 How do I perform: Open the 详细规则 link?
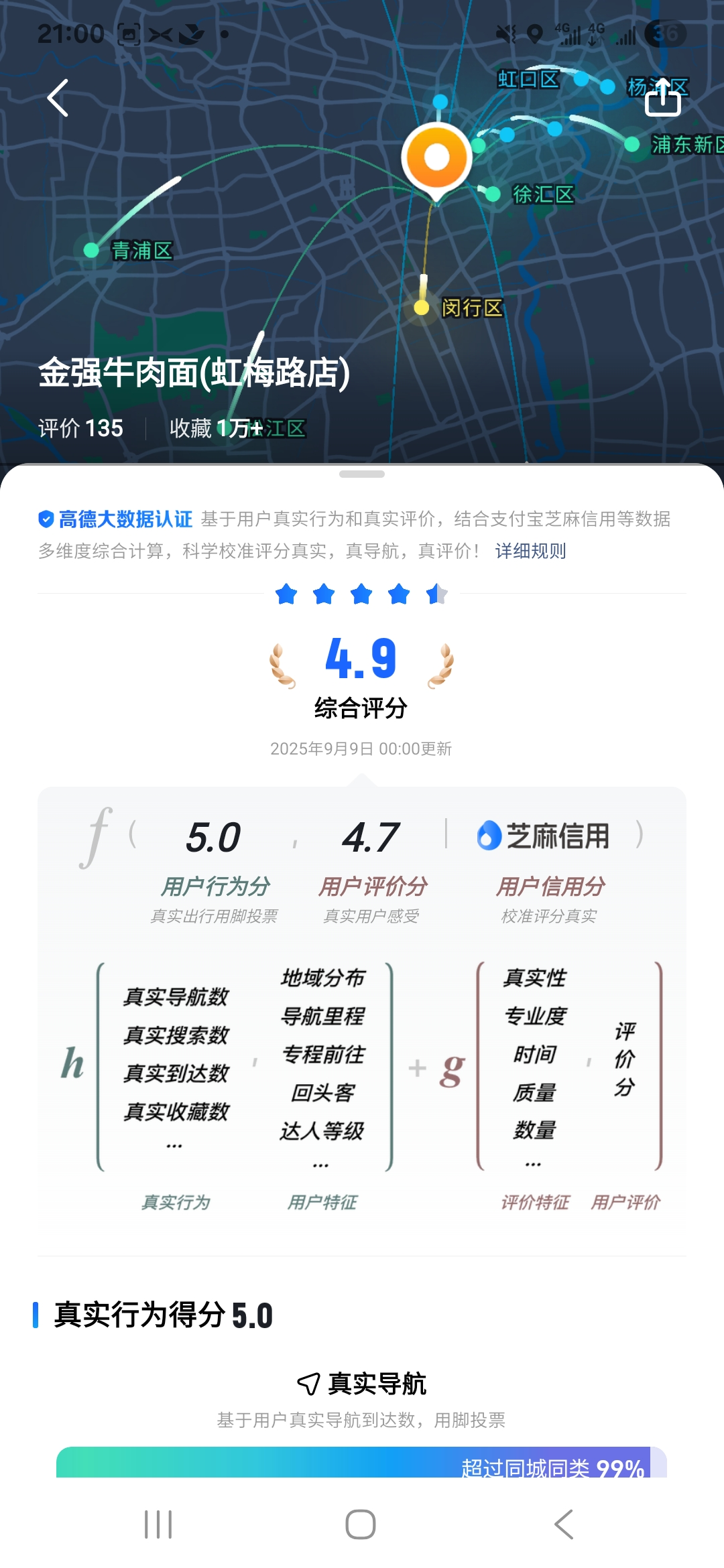530,551
